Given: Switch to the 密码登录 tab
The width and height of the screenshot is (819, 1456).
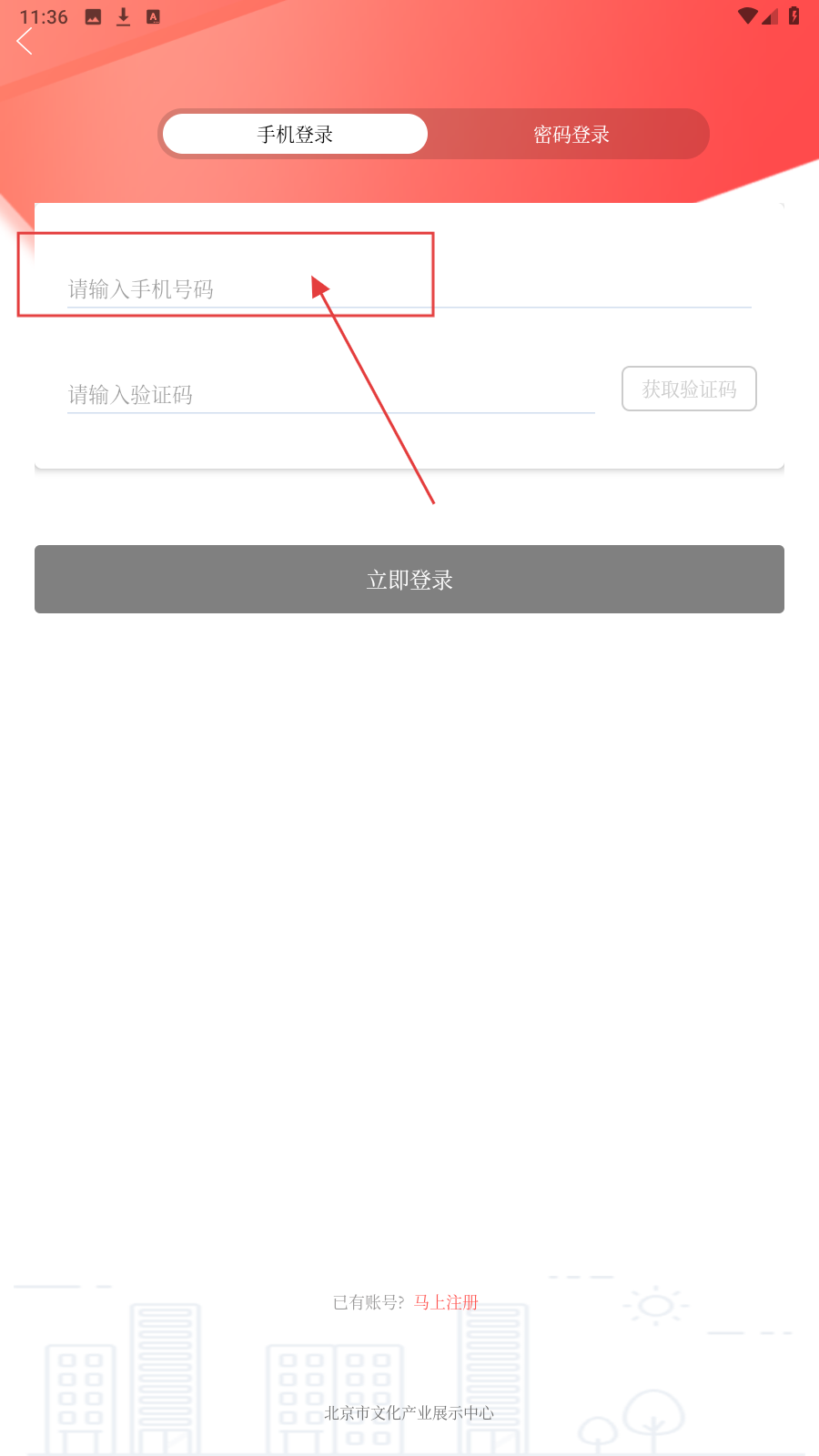Looking at the screenshot, I should (571, 135).
